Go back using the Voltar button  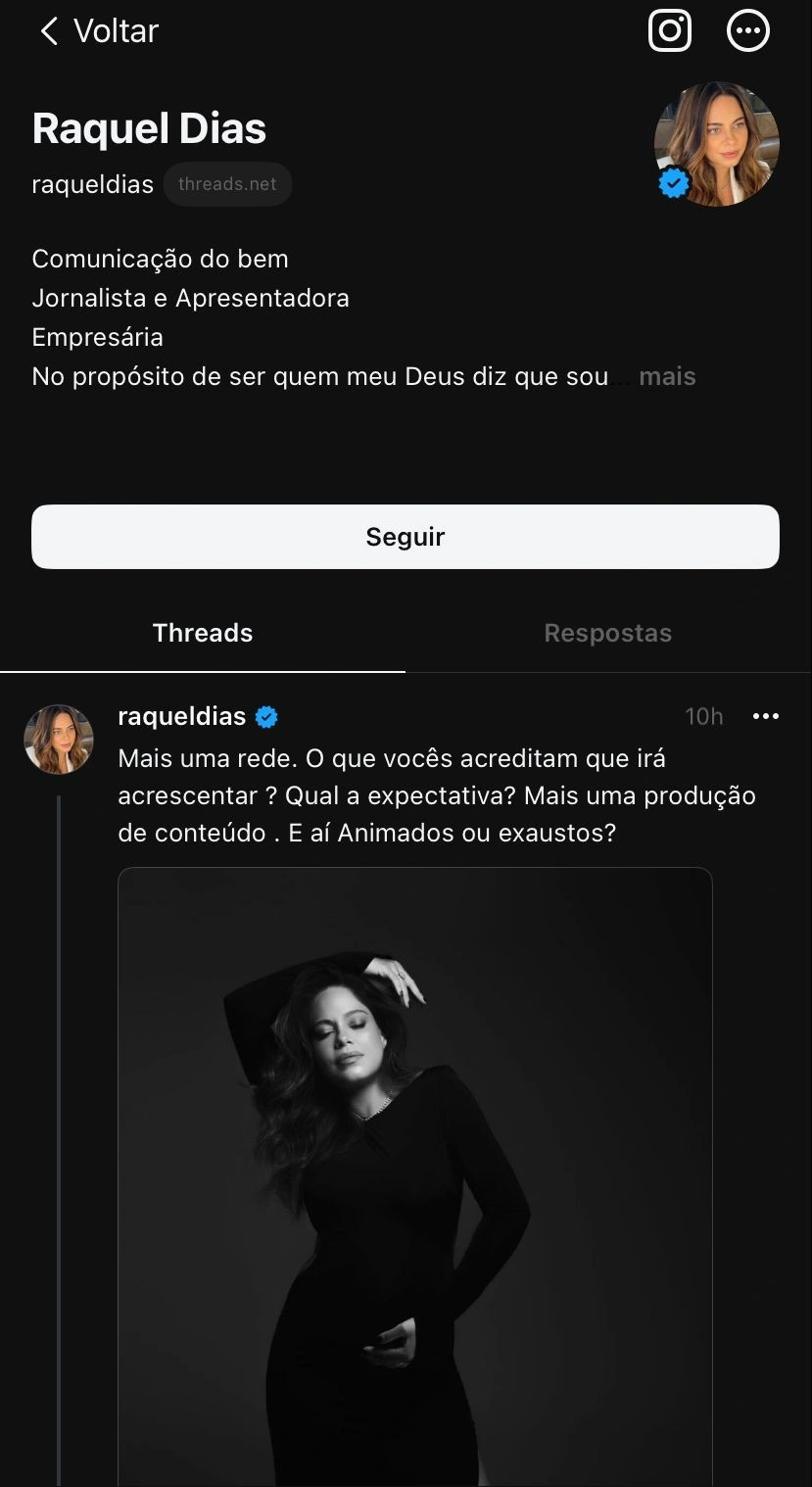coord(98,31)
